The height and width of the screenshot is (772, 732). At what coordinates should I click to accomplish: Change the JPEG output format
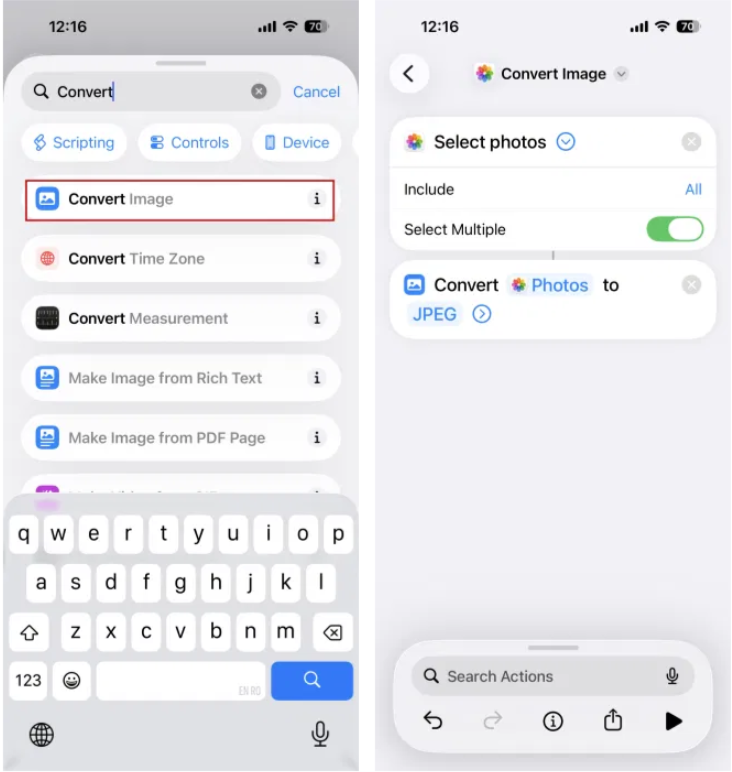434,314
